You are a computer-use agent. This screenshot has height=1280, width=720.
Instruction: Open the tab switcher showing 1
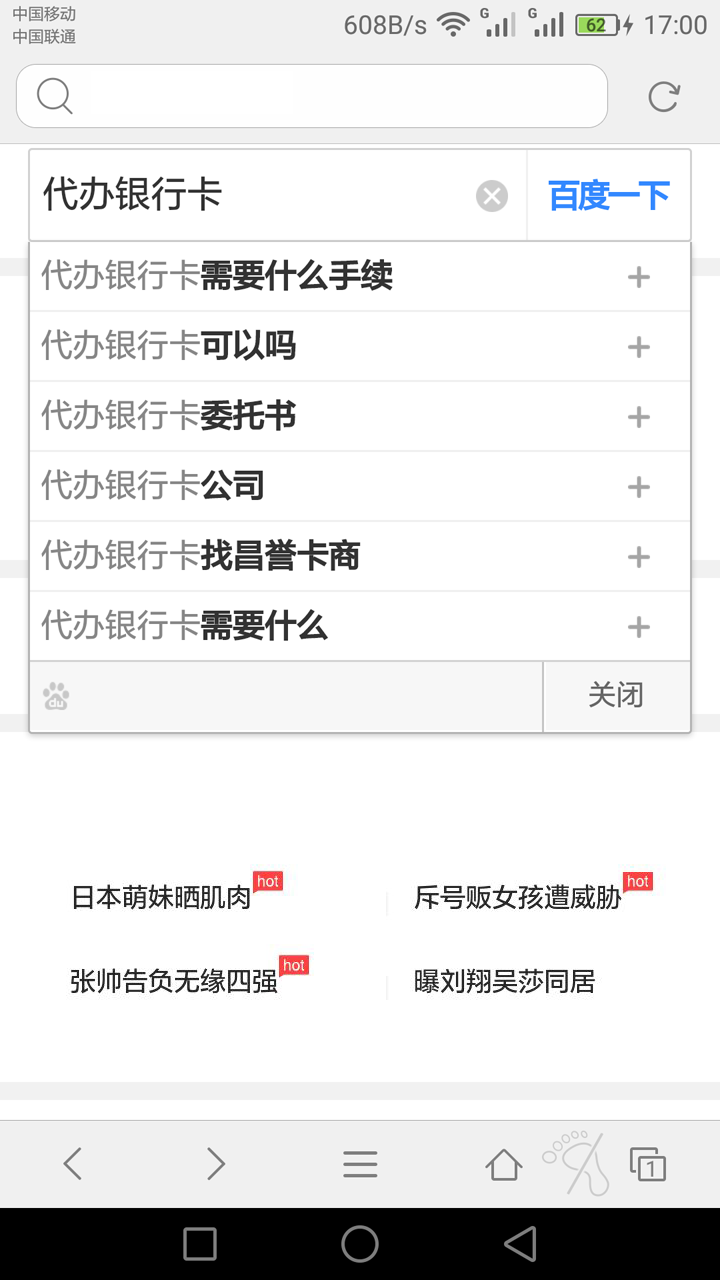point(649,1163)
